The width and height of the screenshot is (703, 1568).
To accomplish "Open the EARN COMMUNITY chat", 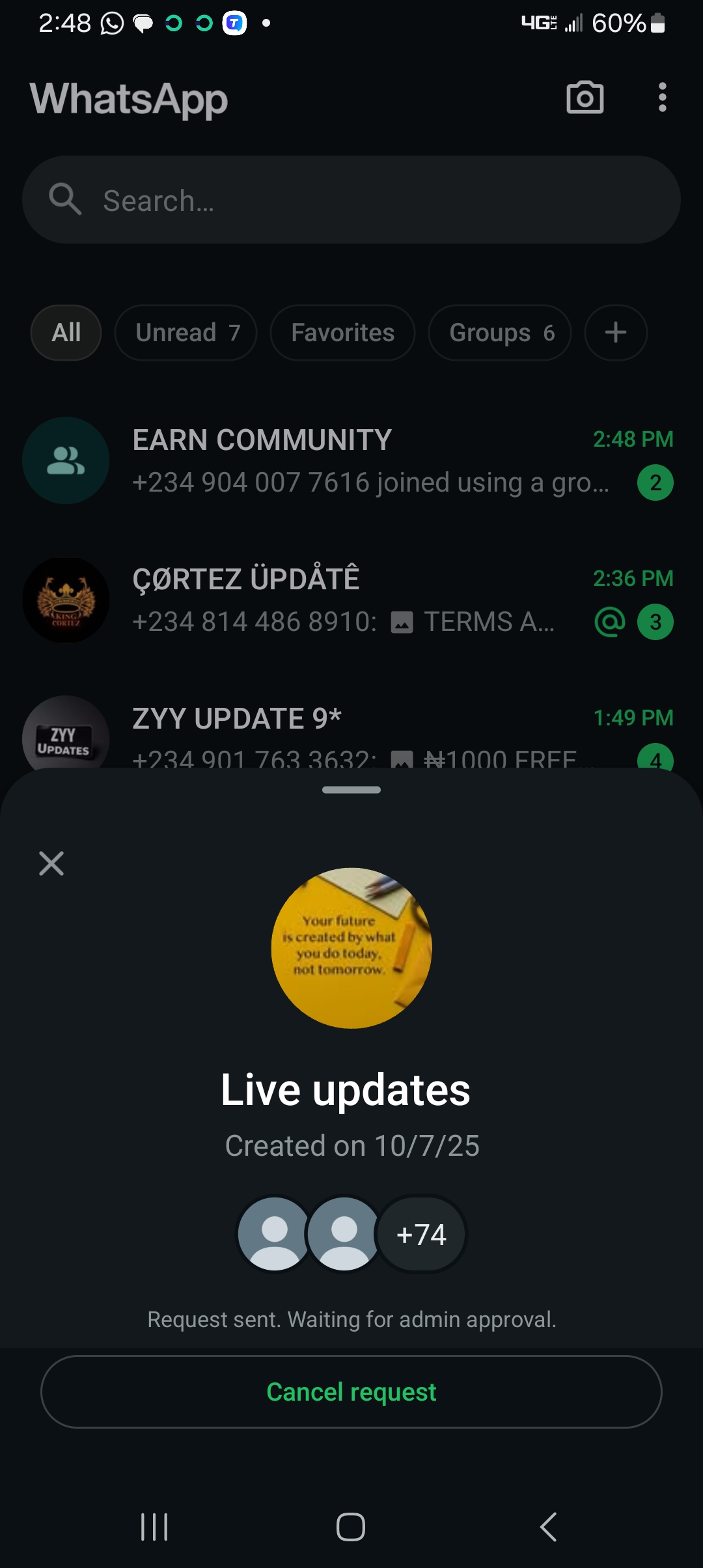I will point(351,460).
